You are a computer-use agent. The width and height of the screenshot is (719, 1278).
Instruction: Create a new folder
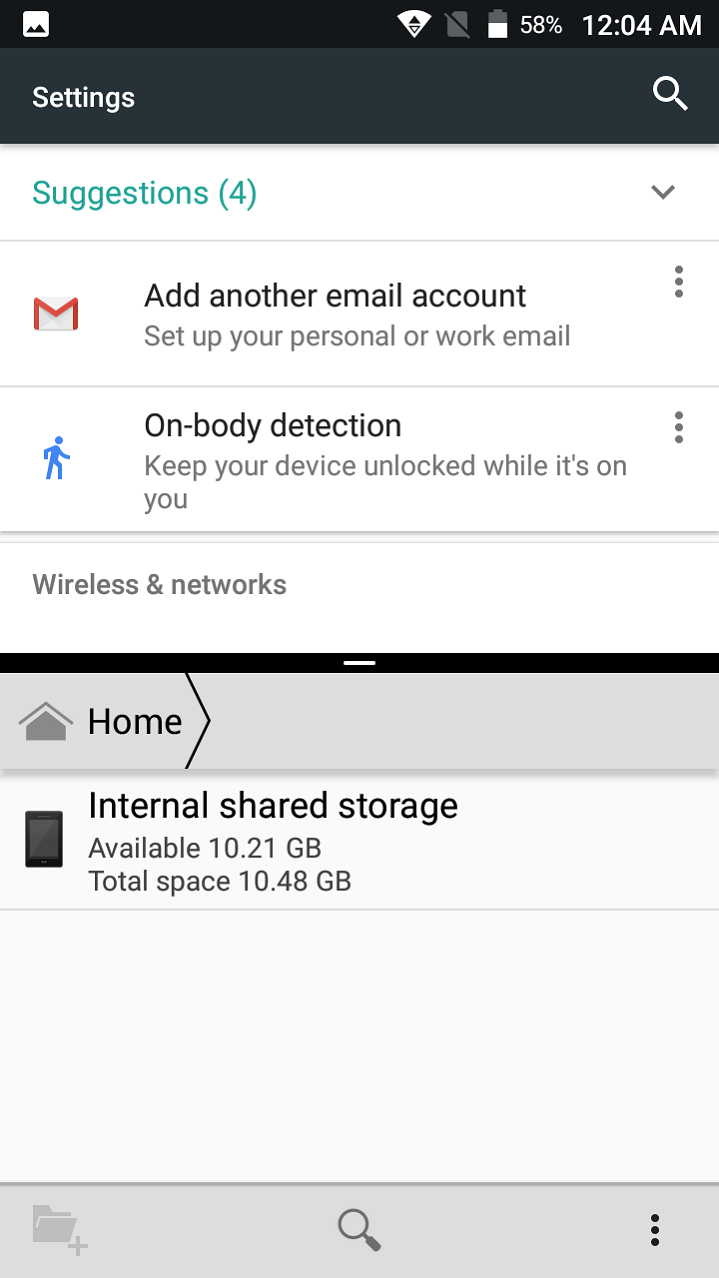pos(61,1229)
